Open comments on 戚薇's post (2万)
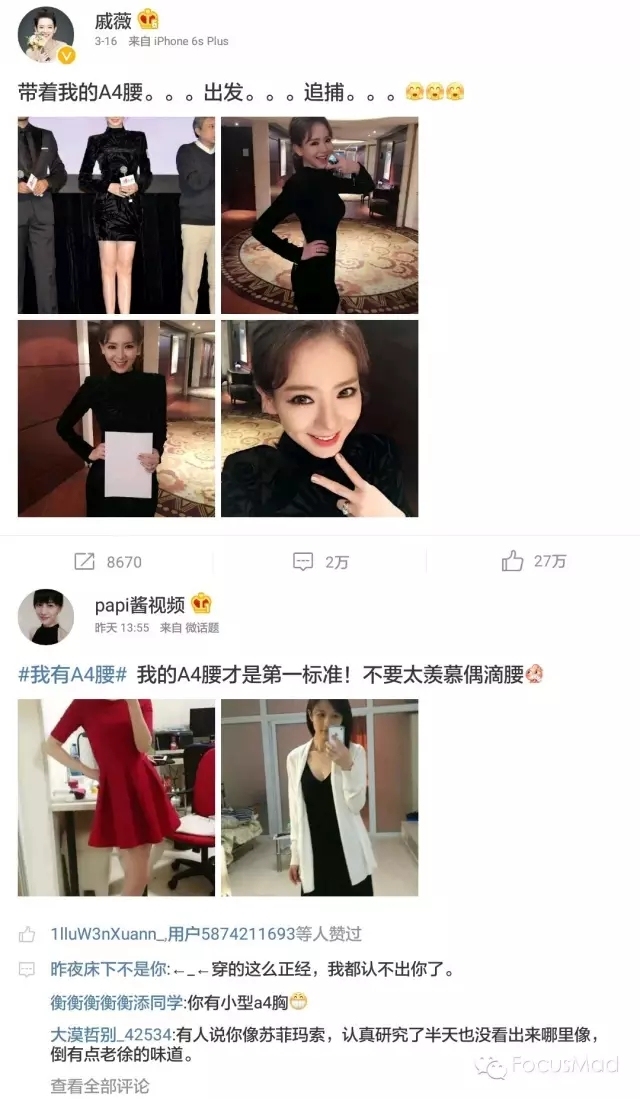 click(321, 562)
